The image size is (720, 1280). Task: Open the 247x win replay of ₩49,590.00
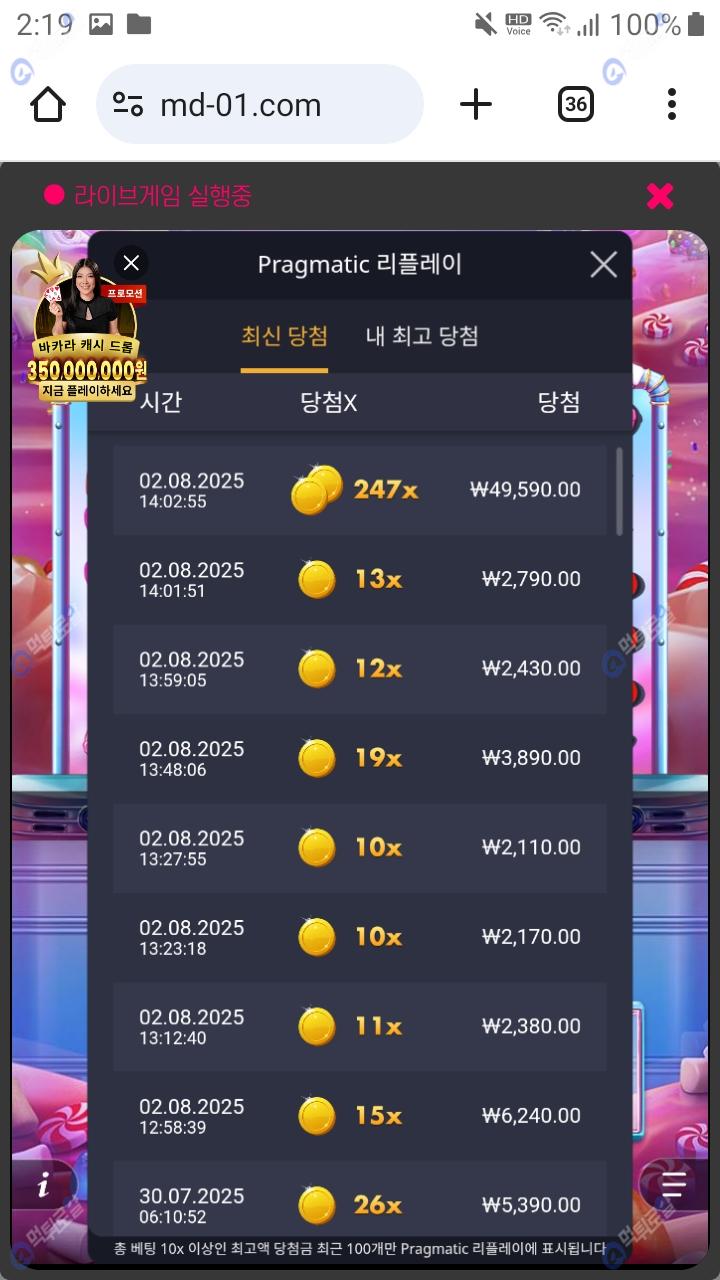(359, 490)
